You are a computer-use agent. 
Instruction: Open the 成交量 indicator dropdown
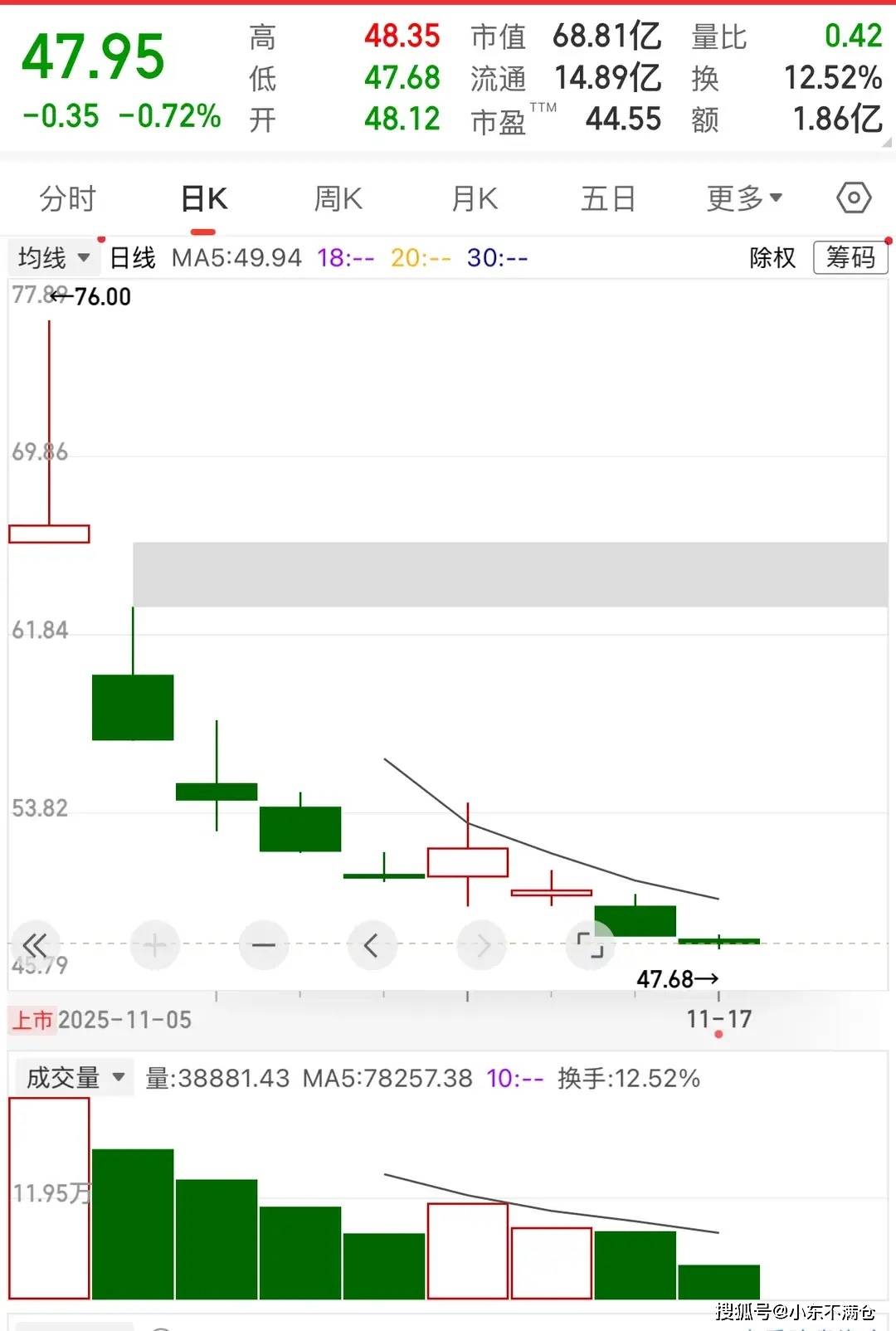coord(75,1078)
